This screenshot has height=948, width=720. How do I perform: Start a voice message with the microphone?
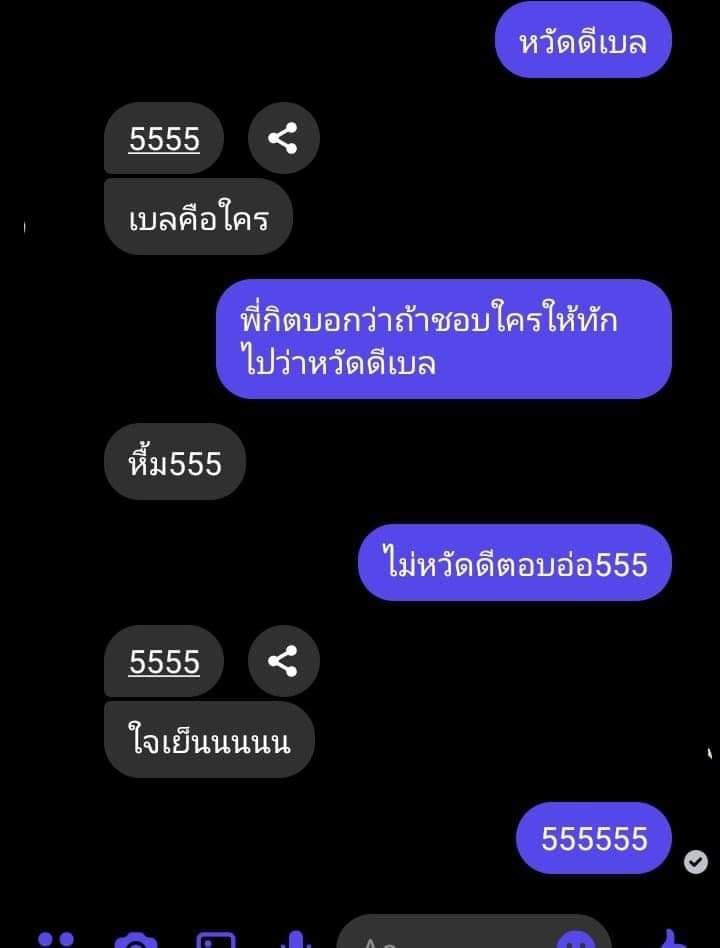tap(294, 940)
